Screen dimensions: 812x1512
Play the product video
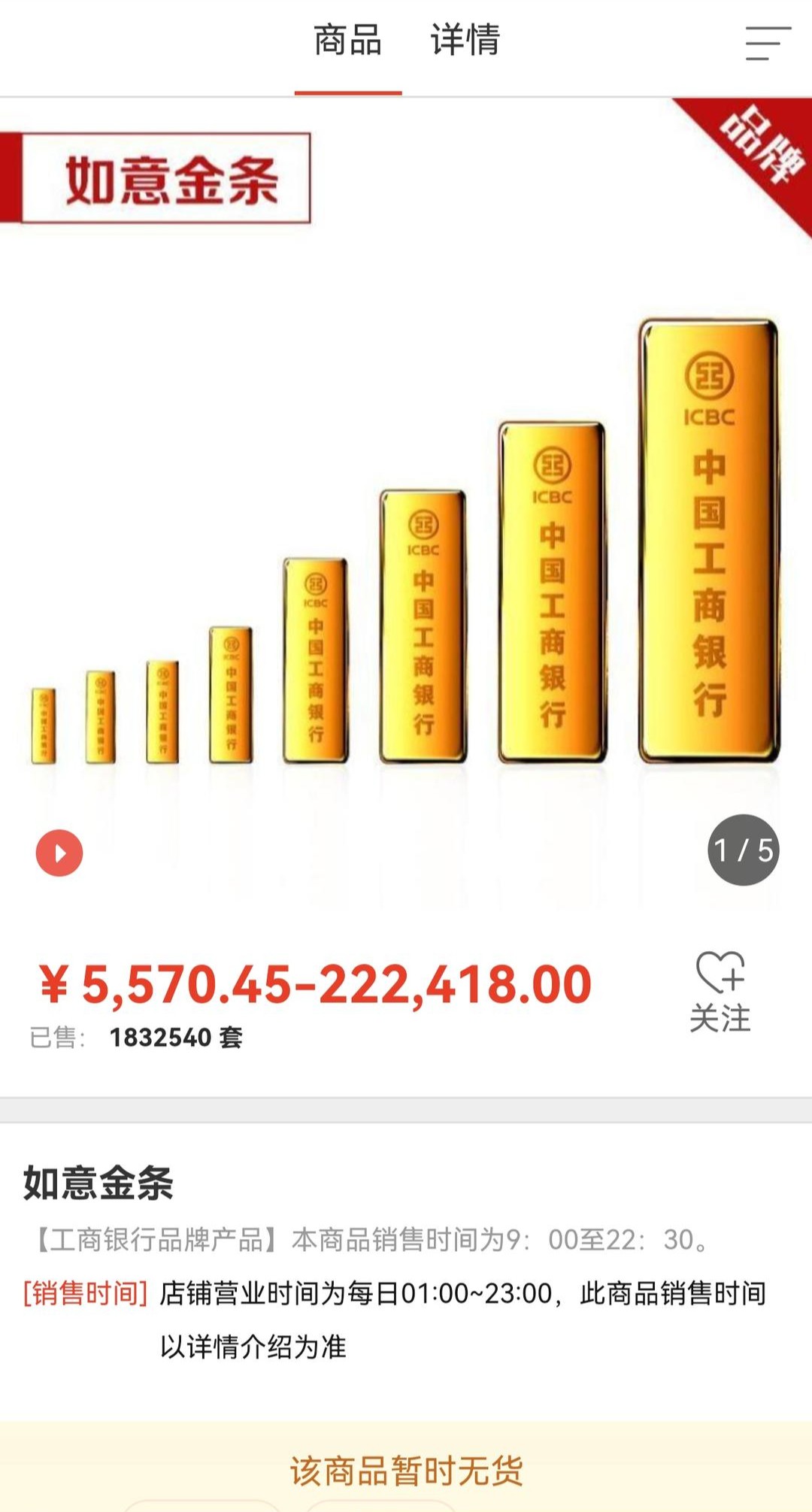[x=59, y=853]
